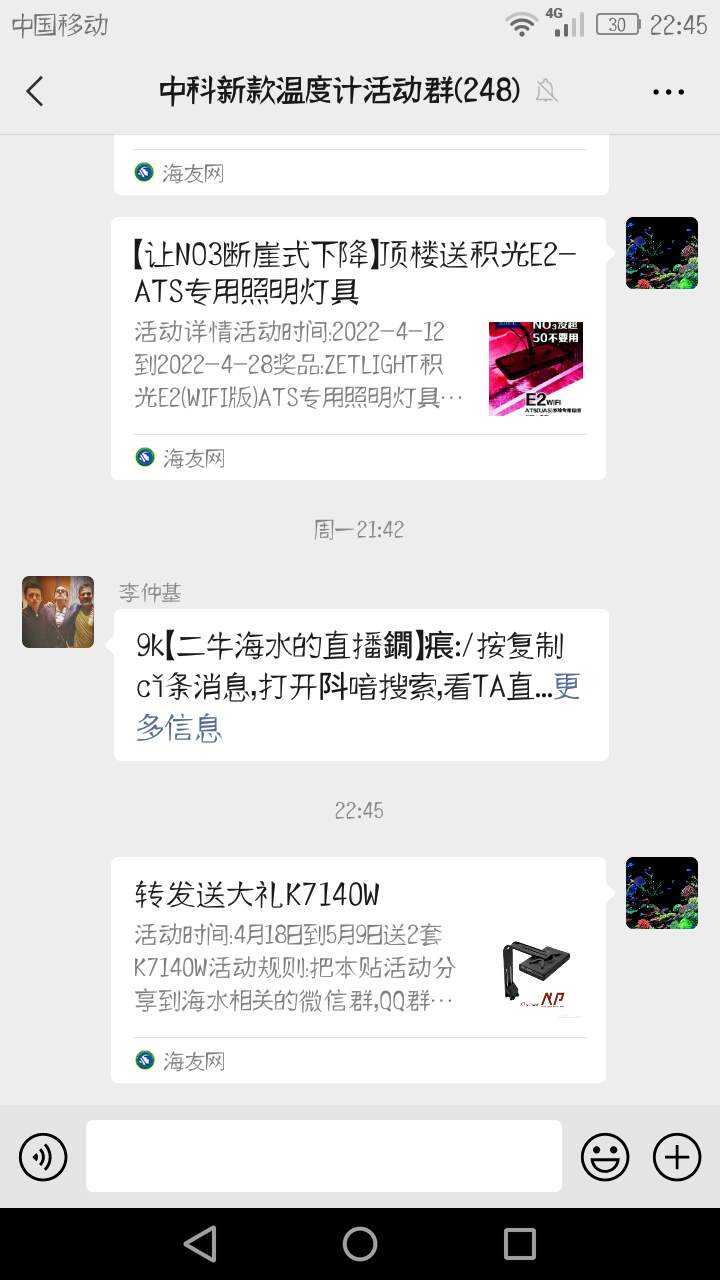Focus the message text field
This screenshot has width=720, height=1280.
click(x=323, y=1156)
